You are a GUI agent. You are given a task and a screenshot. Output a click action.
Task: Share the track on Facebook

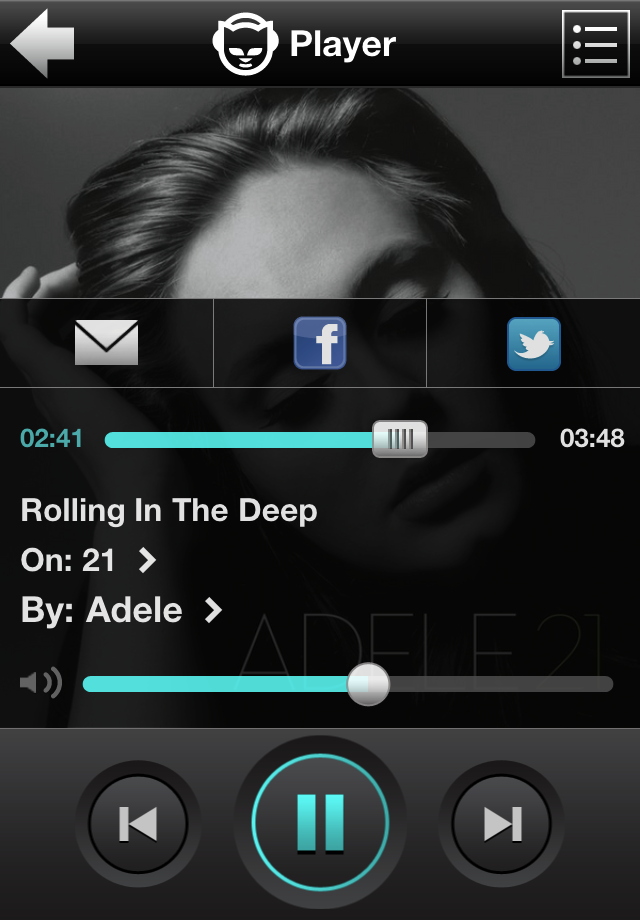click(319, 343)
